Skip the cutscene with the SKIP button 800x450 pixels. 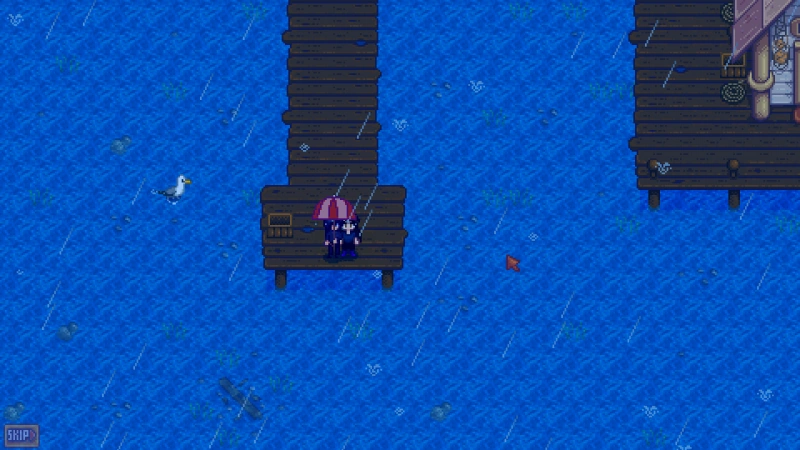pos(21,436)
